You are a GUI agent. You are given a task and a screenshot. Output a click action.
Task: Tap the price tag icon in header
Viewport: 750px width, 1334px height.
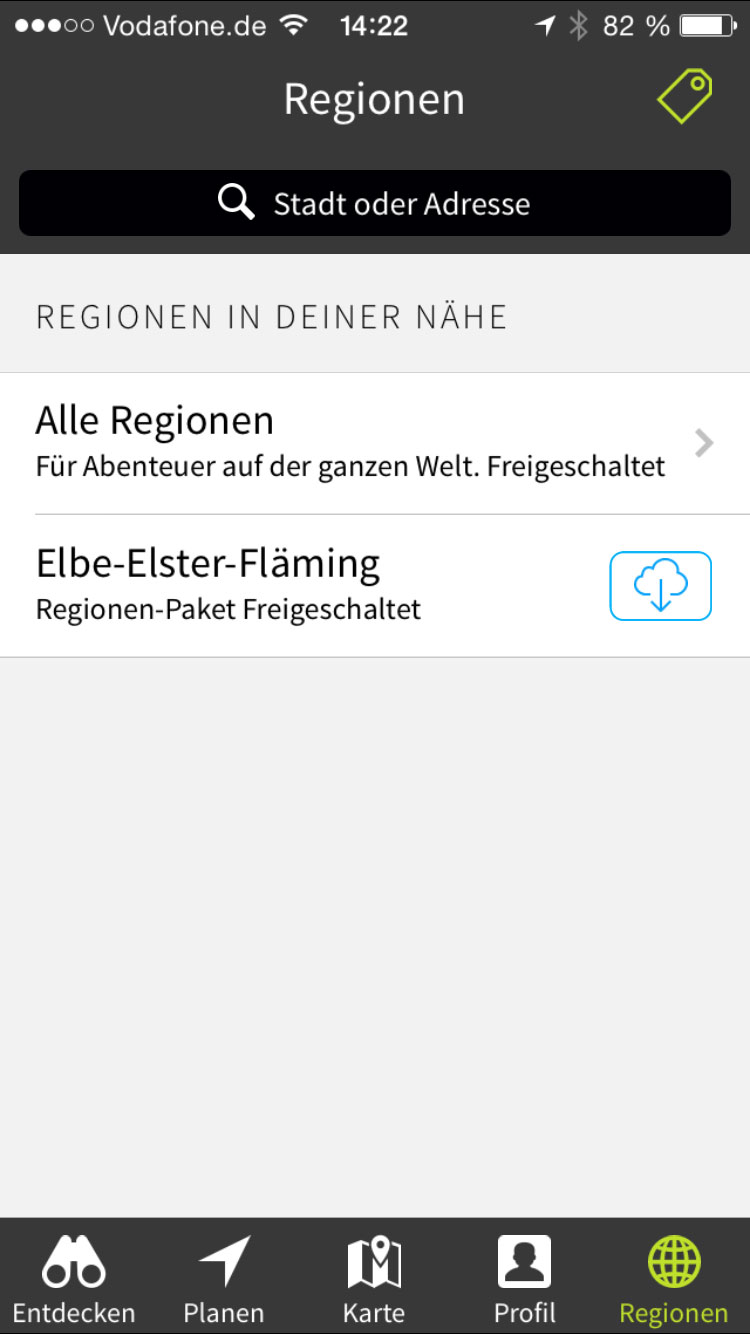point(685,97)
